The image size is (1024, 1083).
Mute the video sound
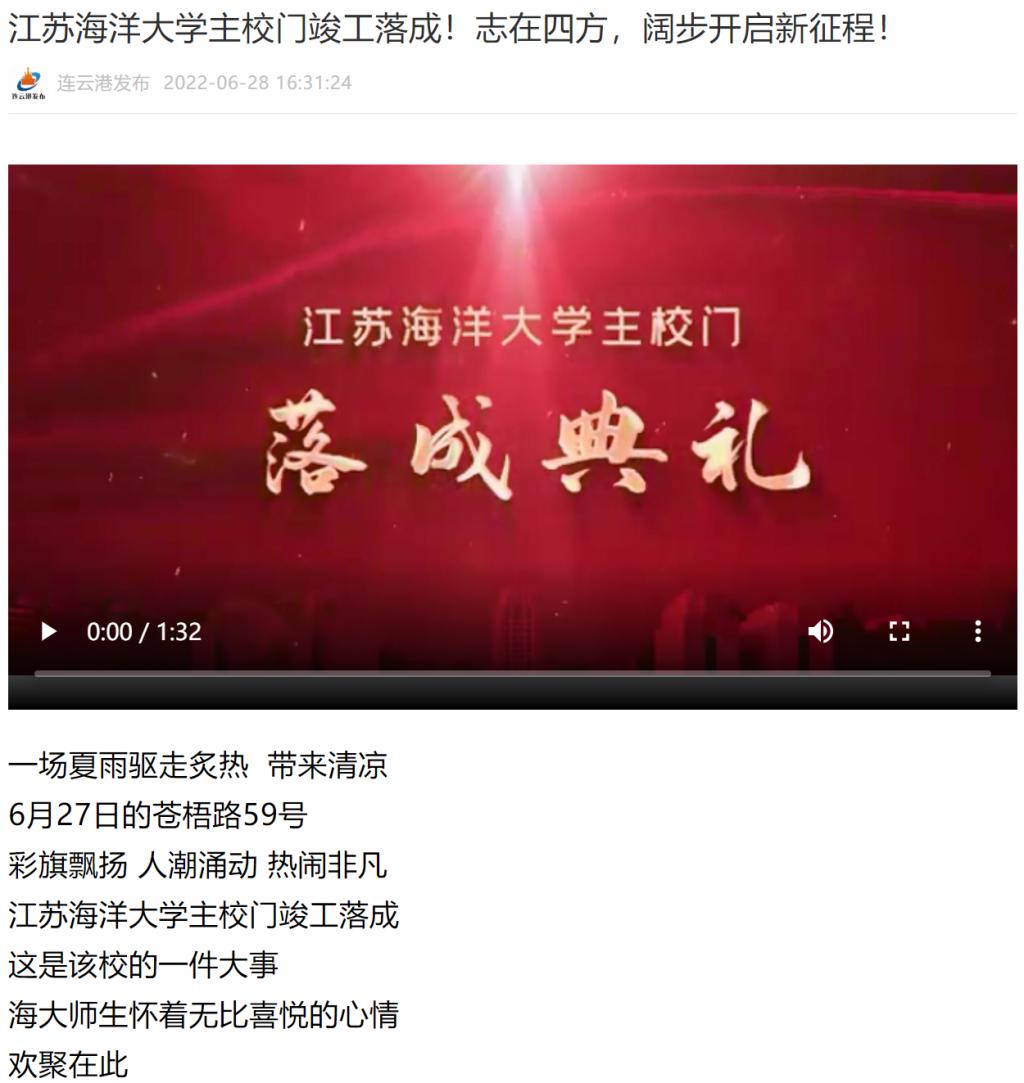click(821, 631)
